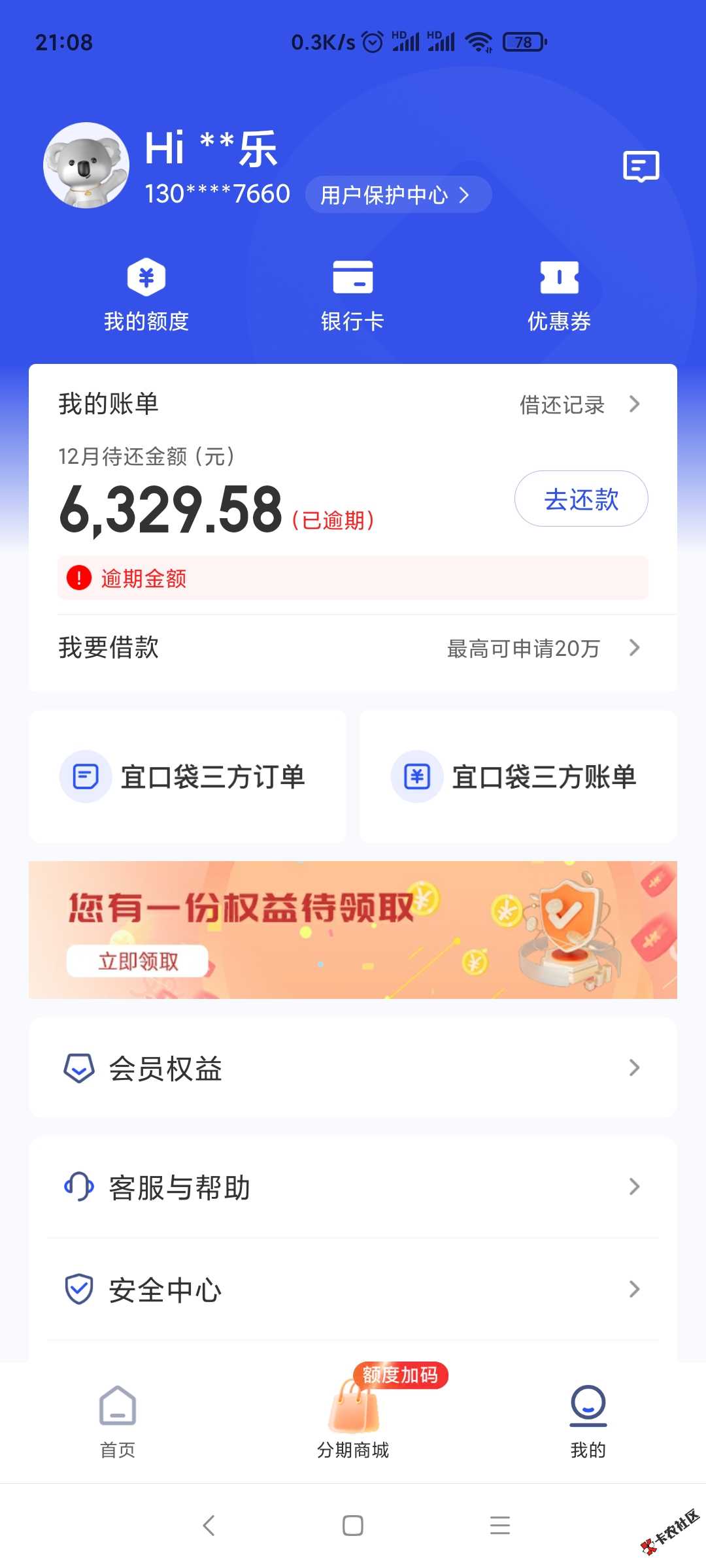706x1568 pixels.
Task: Open 安全中心 row
Action: 352,1290
